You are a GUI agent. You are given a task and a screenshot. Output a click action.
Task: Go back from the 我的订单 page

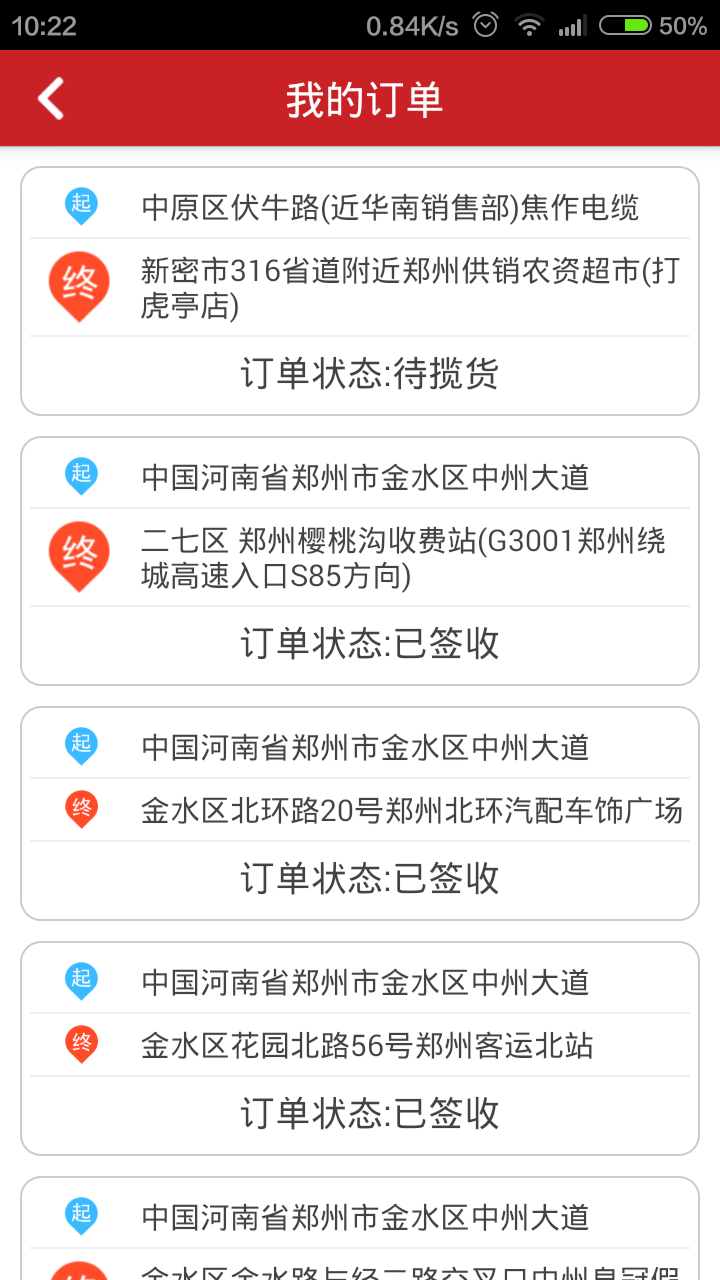(x=50, y=99)
